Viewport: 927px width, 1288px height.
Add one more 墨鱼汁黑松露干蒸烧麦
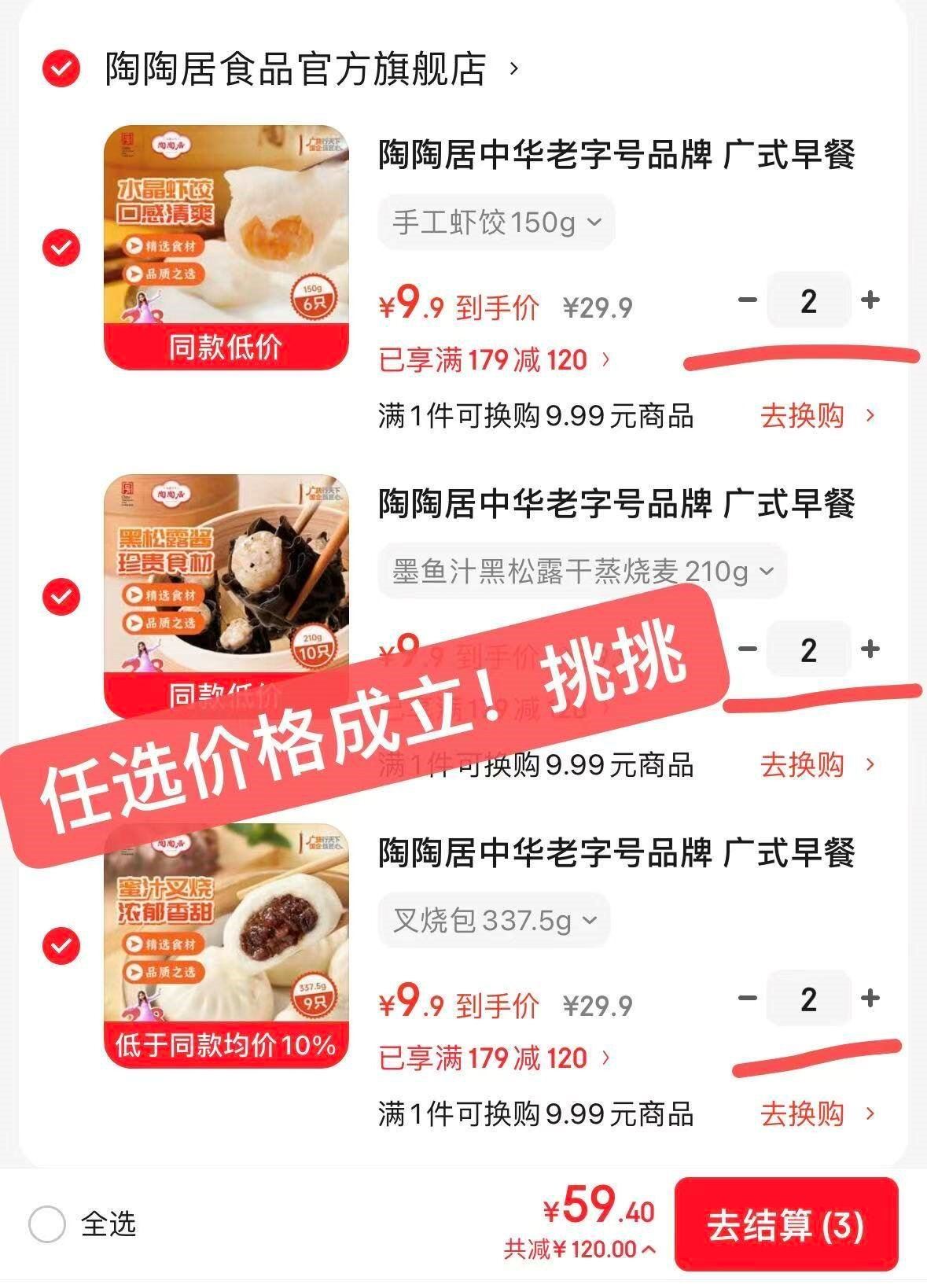(870, 649)
